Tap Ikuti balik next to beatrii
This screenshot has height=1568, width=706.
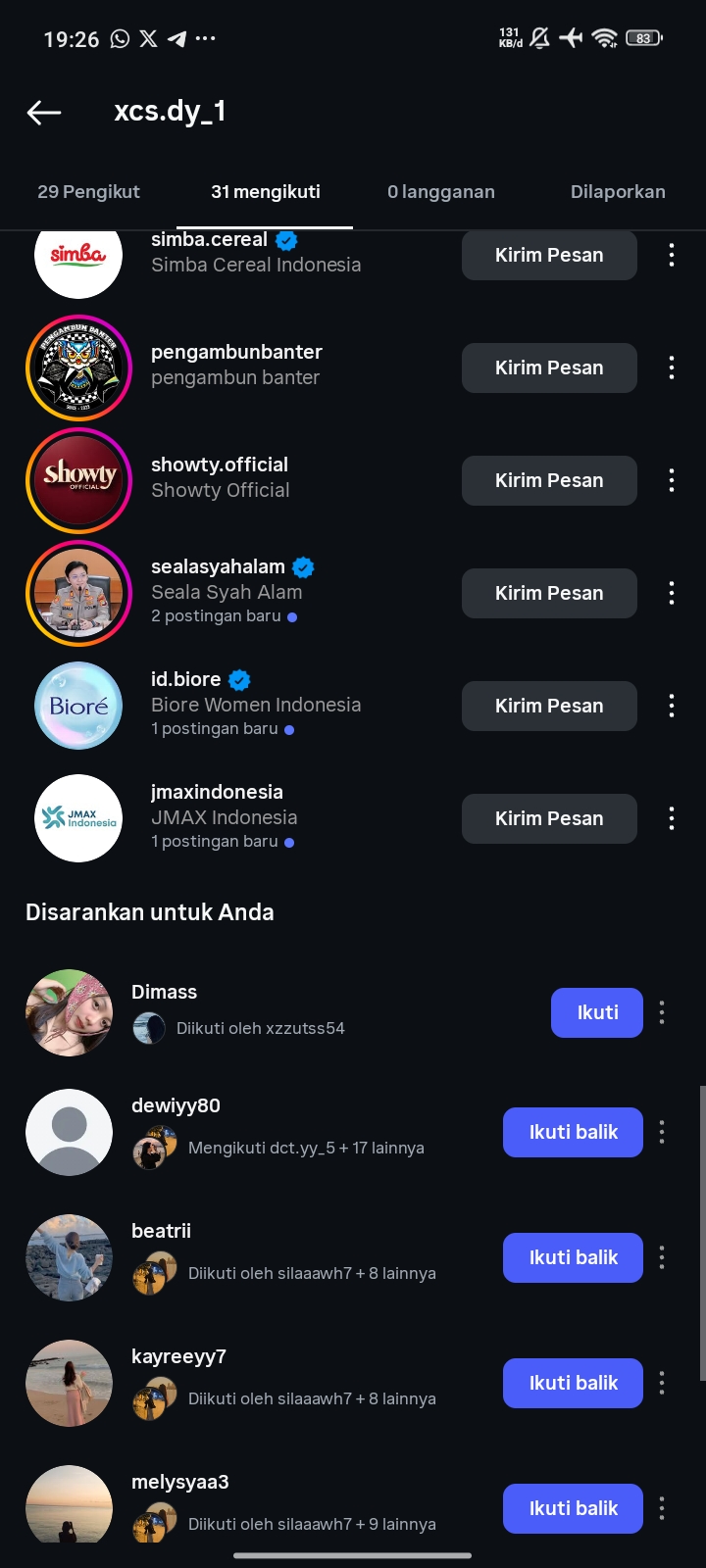coord(573,1257)
